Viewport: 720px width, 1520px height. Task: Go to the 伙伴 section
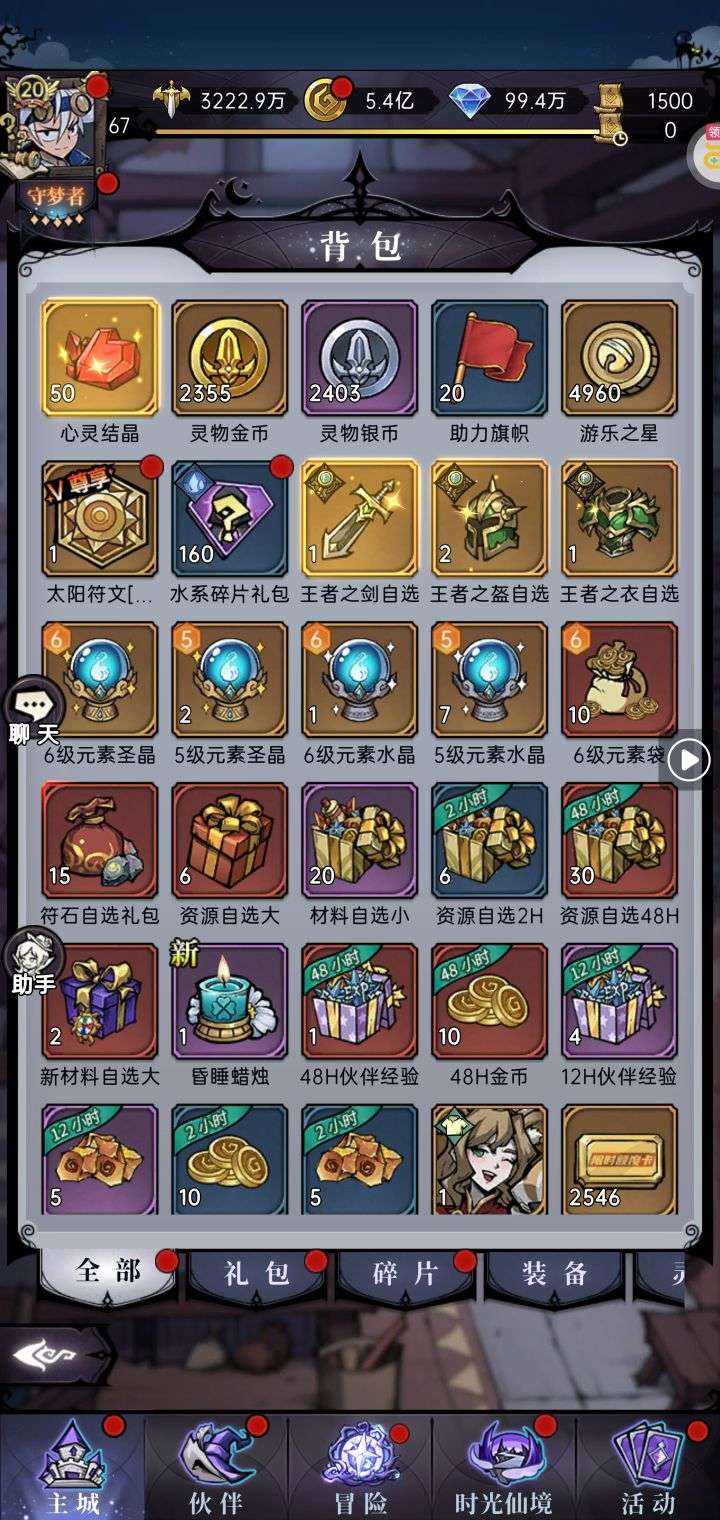(216, 1468)
